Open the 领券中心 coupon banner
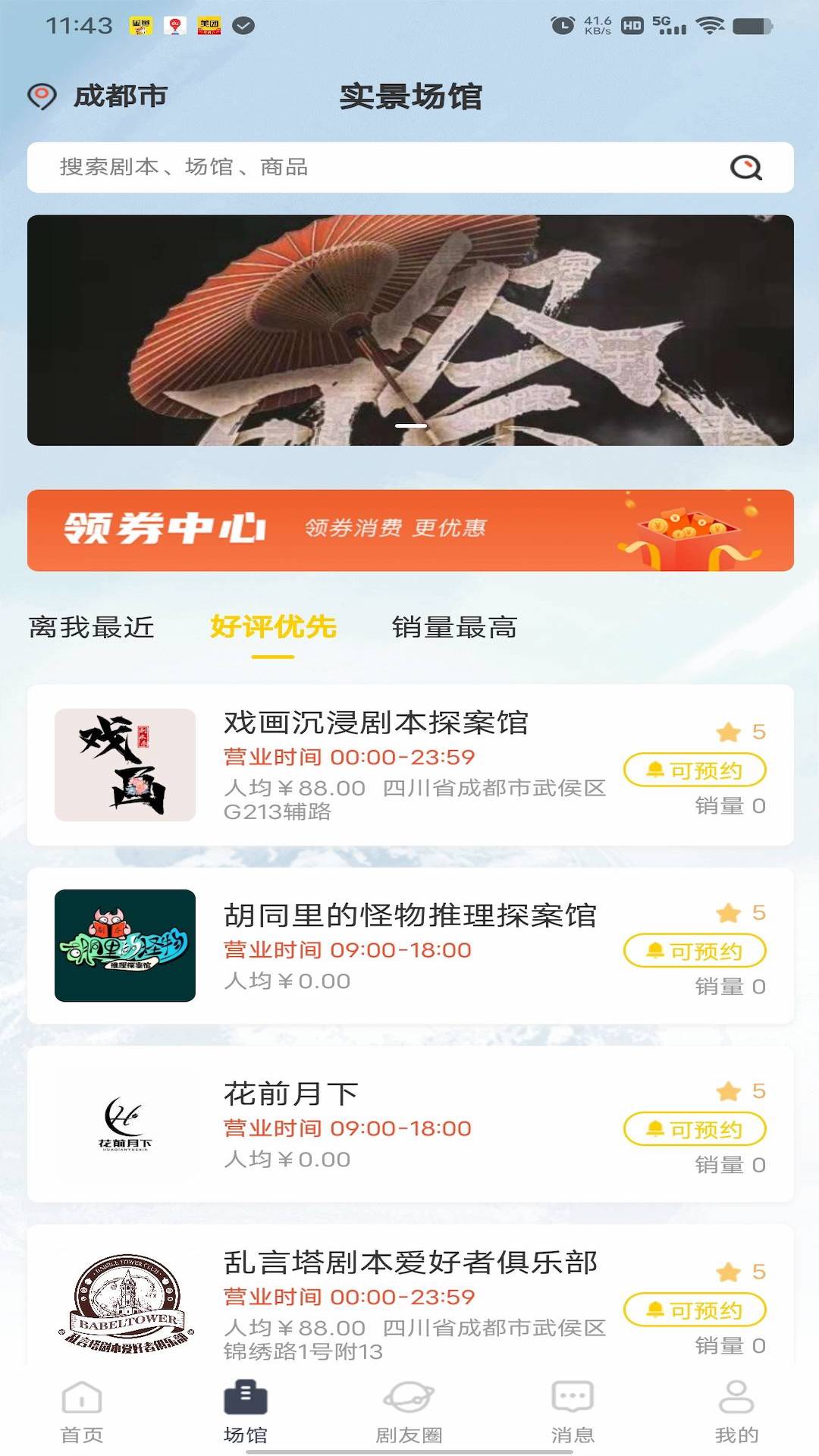Image resolution: width=819 pixels, height=1456 pixels. coord(410,530)
